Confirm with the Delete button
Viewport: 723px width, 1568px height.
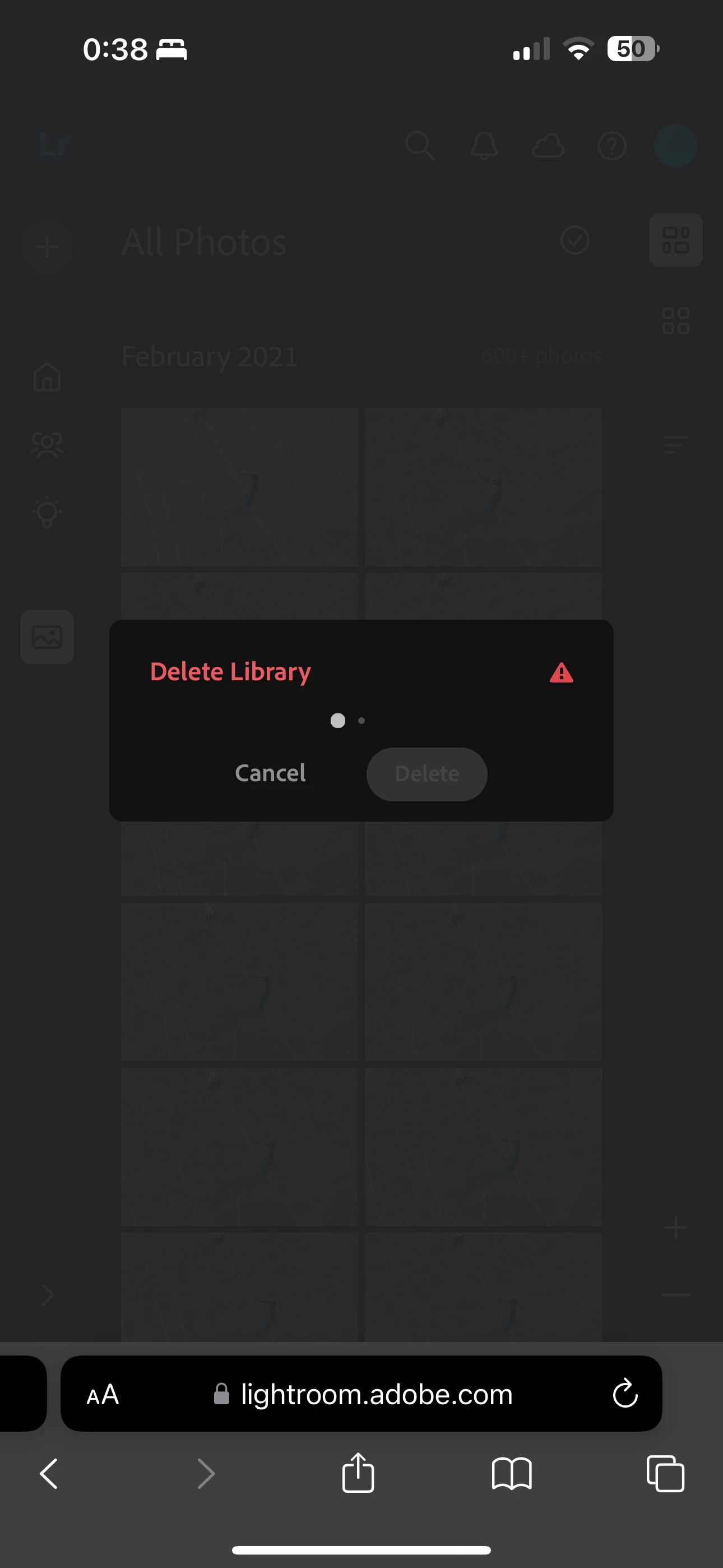pos(427,774)
